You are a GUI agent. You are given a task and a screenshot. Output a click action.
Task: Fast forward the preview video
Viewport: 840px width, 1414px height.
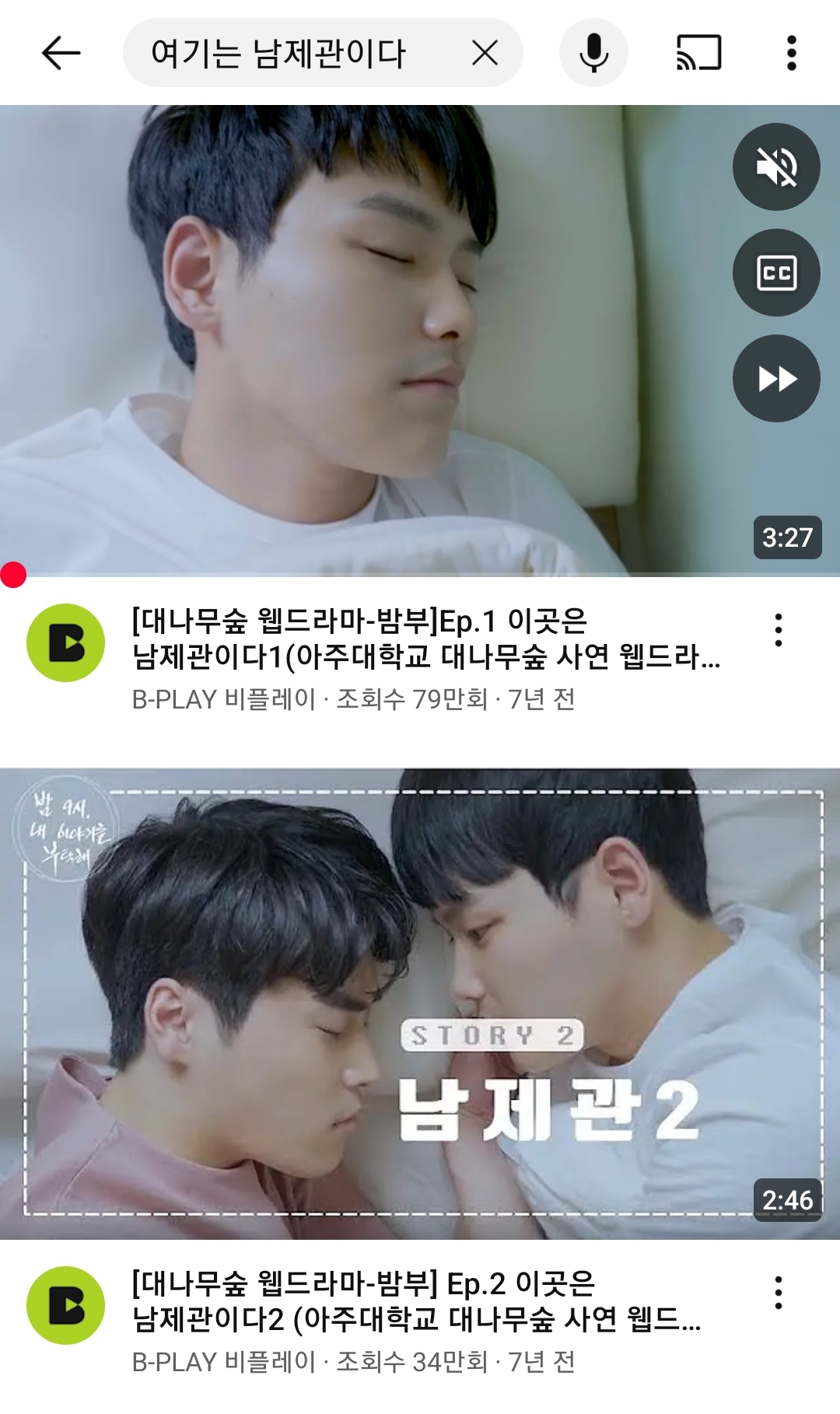tap(776, 378)
